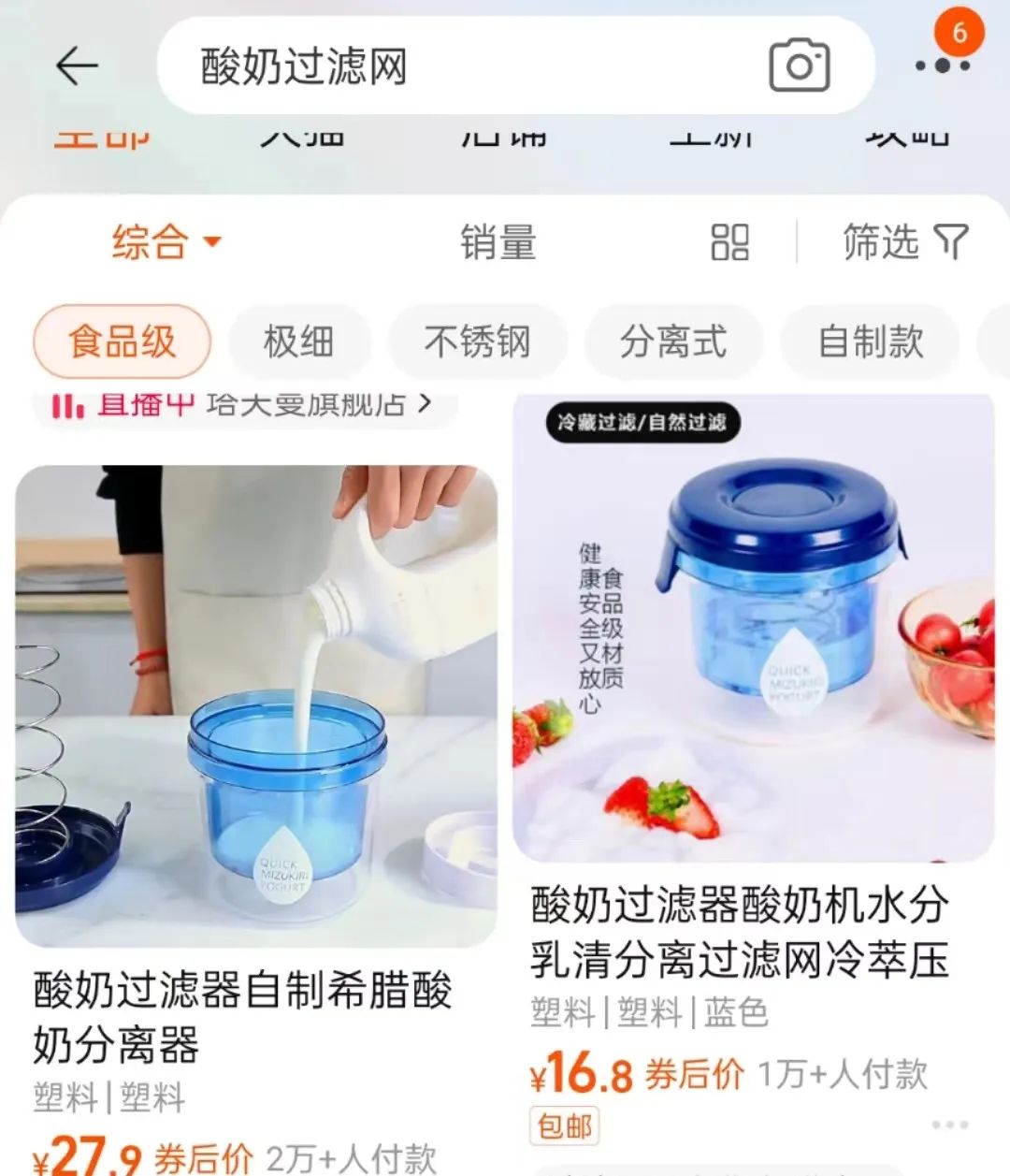1010x1176 pixels.
Task: Go back using the back arrow
Action: pos(77,66)
